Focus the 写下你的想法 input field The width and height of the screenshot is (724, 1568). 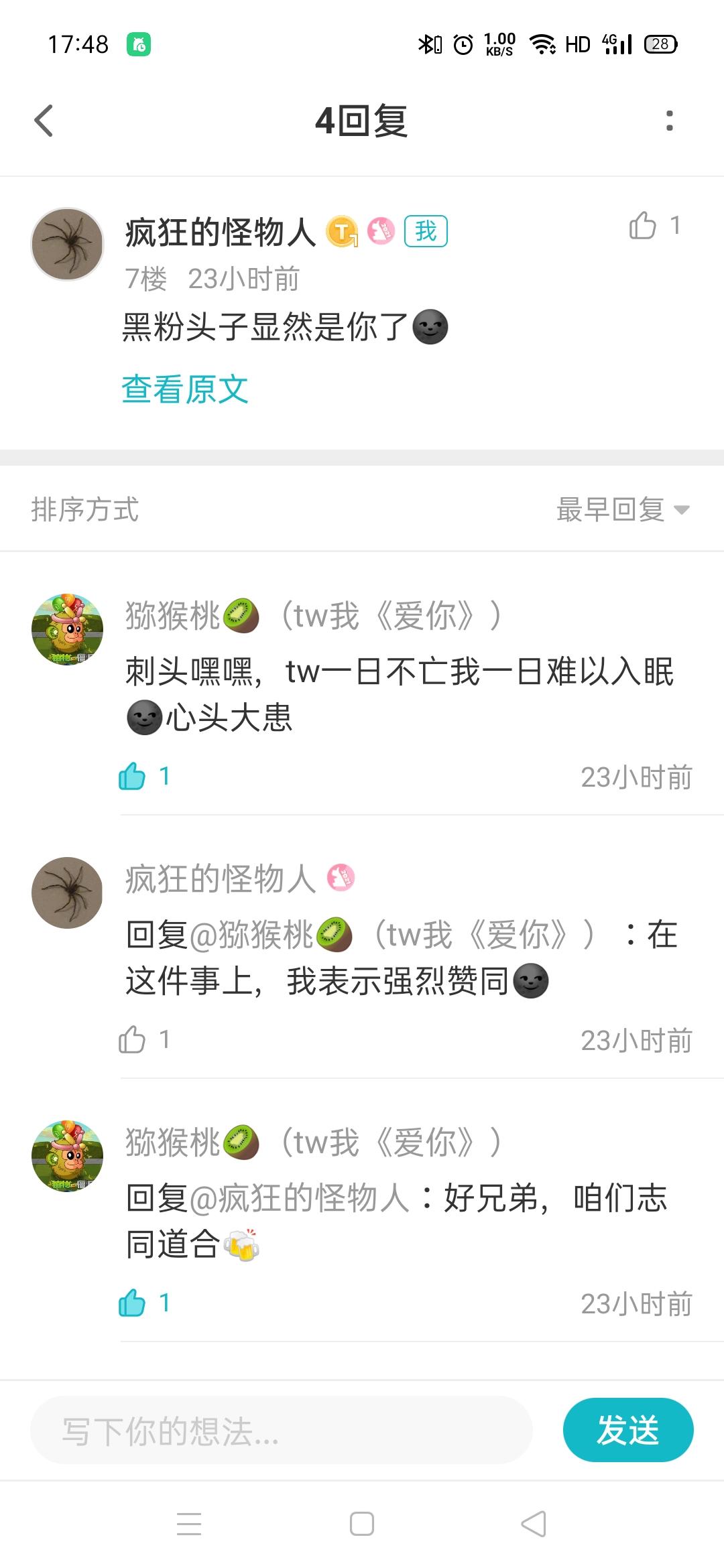[282, 1431]
